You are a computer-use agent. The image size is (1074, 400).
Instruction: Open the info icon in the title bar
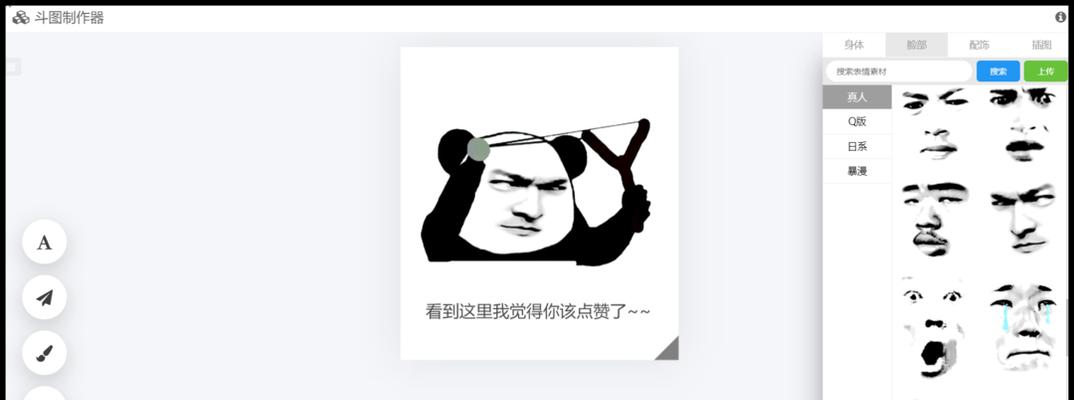1060,17
